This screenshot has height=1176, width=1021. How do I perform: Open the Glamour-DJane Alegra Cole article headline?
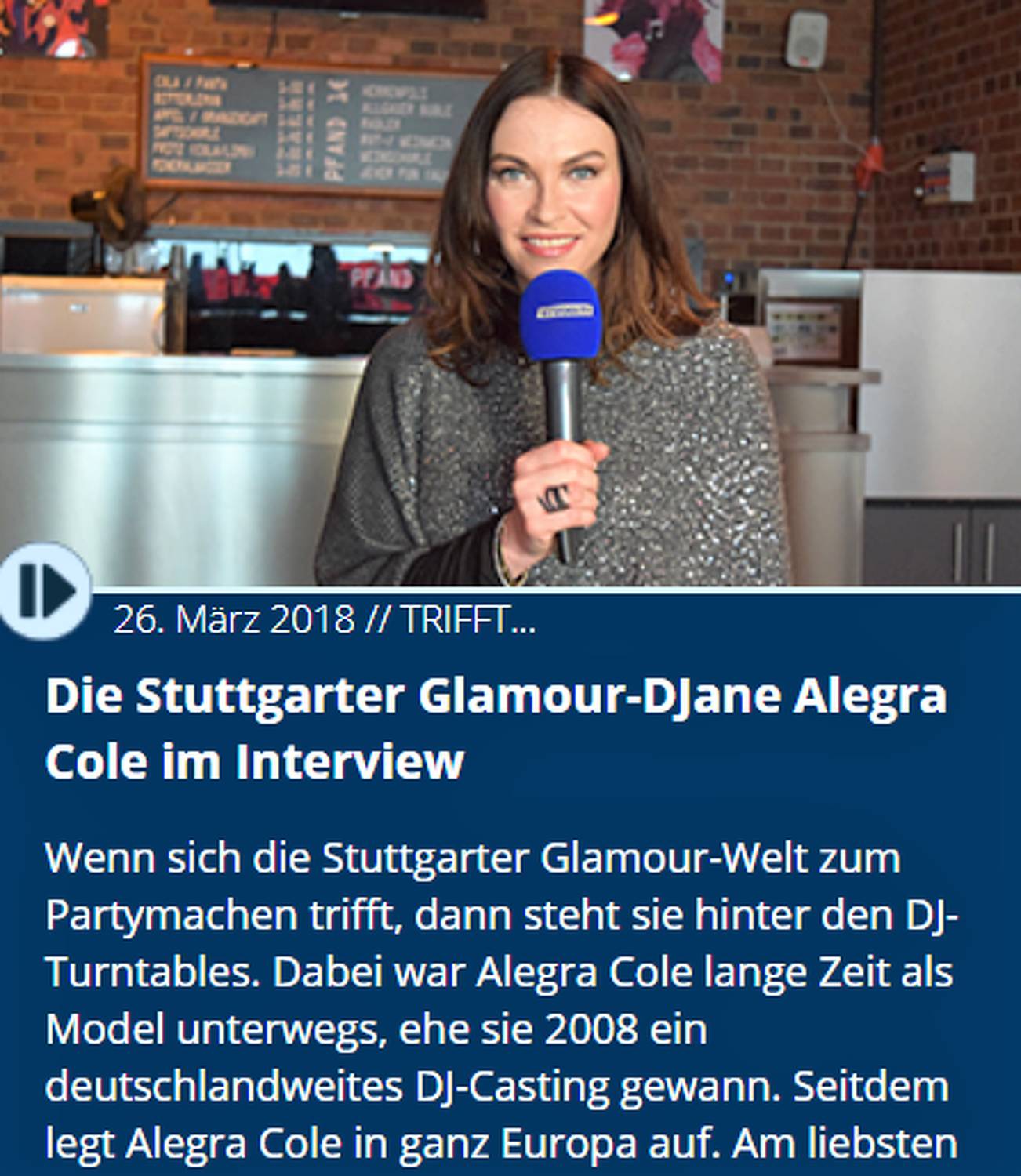496,728
